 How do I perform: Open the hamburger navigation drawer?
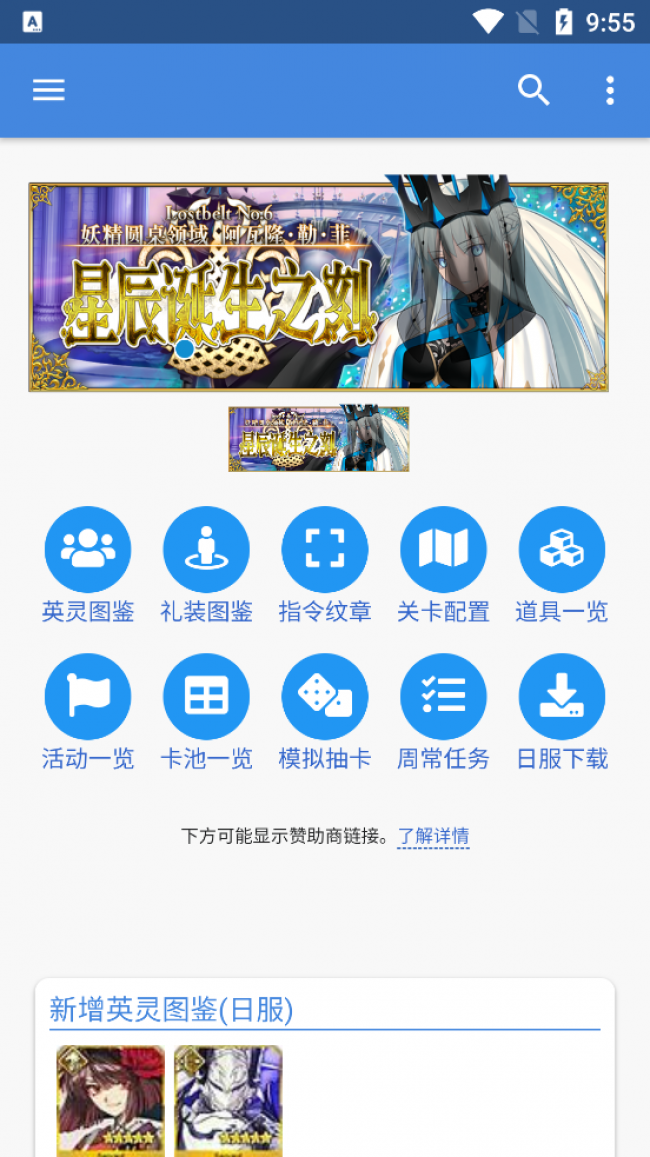tap(48, 90)
